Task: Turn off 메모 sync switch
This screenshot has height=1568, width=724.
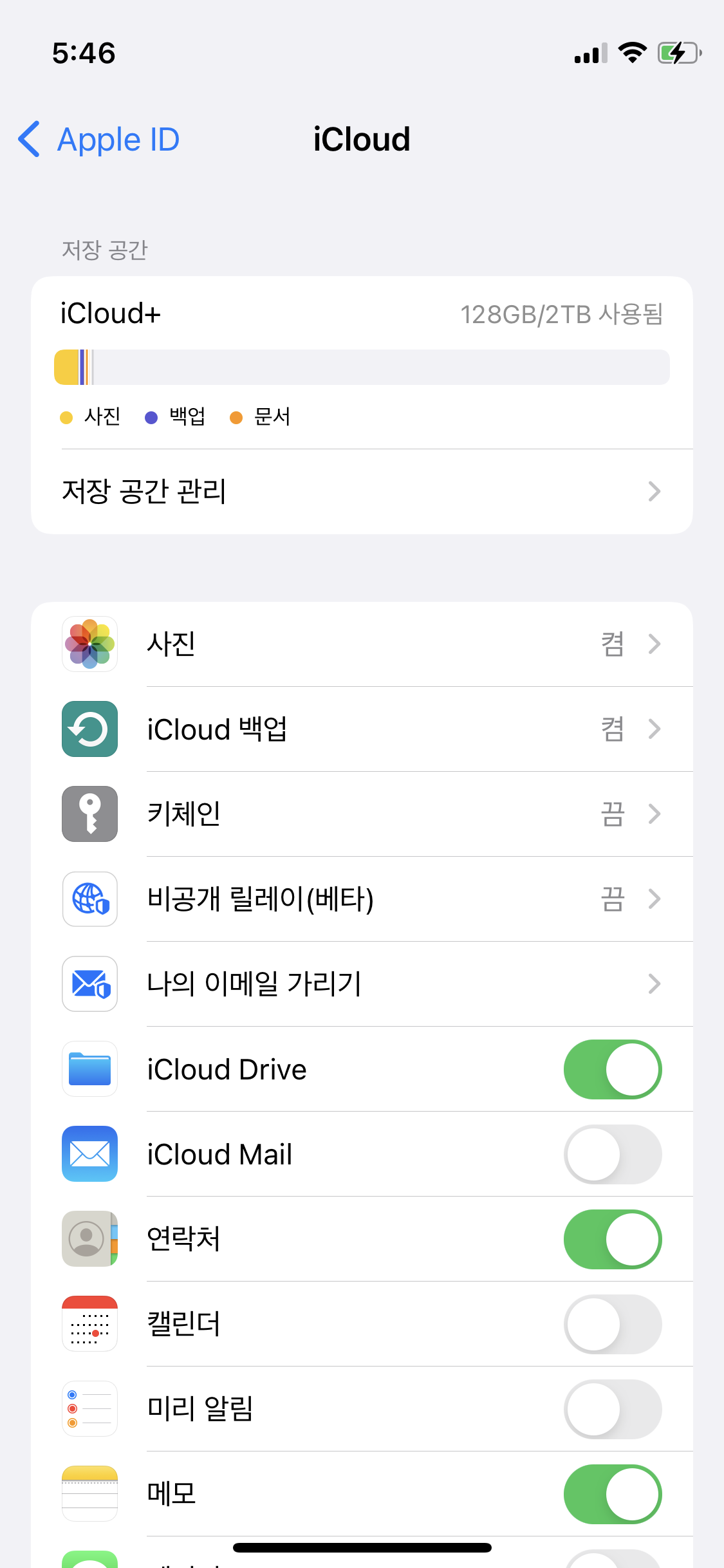Action: (612, 1494)
